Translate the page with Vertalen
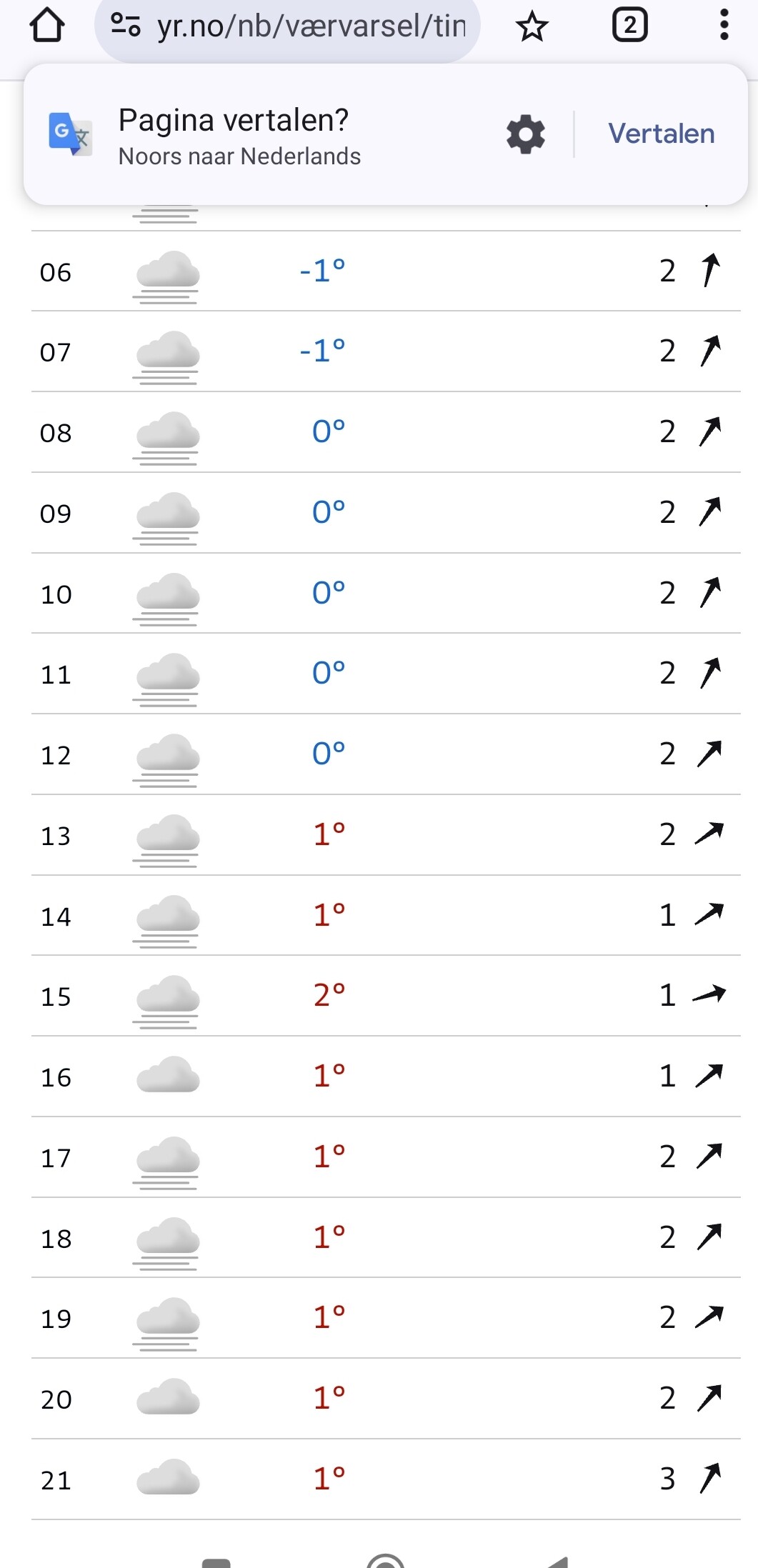Image resolution: width=758 pixels, height=1568 pixels. 661,134
